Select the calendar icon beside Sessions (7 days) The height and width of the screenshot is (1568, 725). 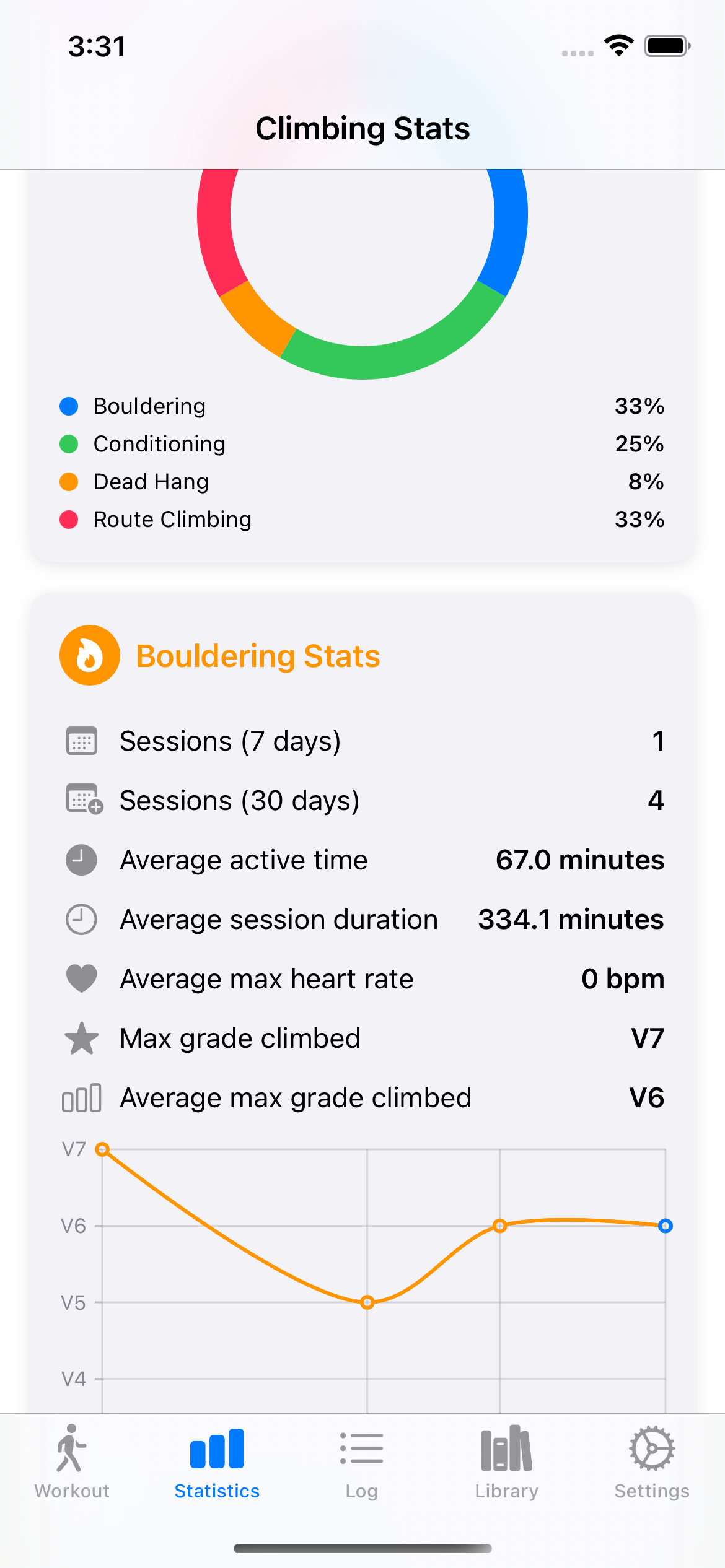(x=81, y=741)
